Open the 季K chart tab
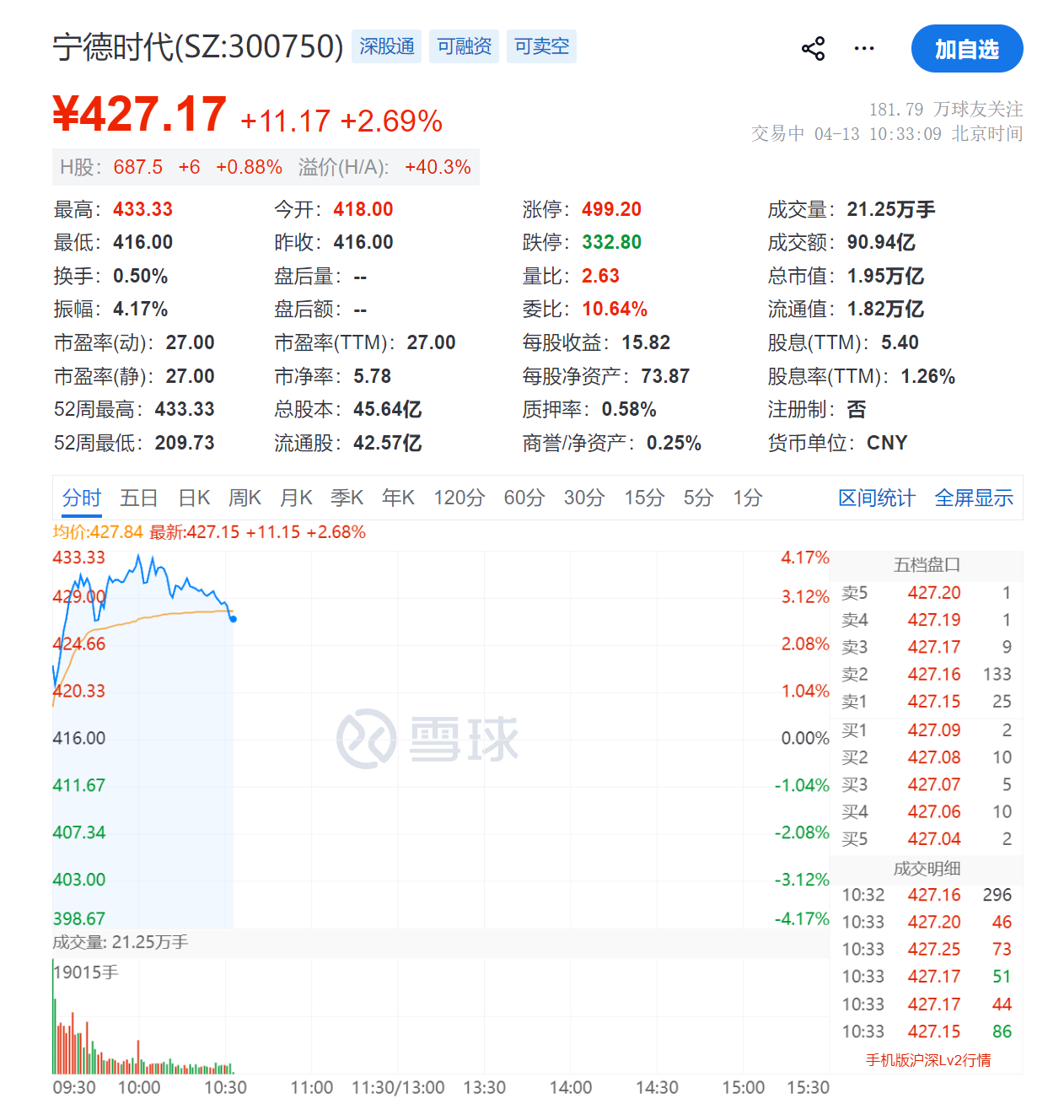 (347, 498)
